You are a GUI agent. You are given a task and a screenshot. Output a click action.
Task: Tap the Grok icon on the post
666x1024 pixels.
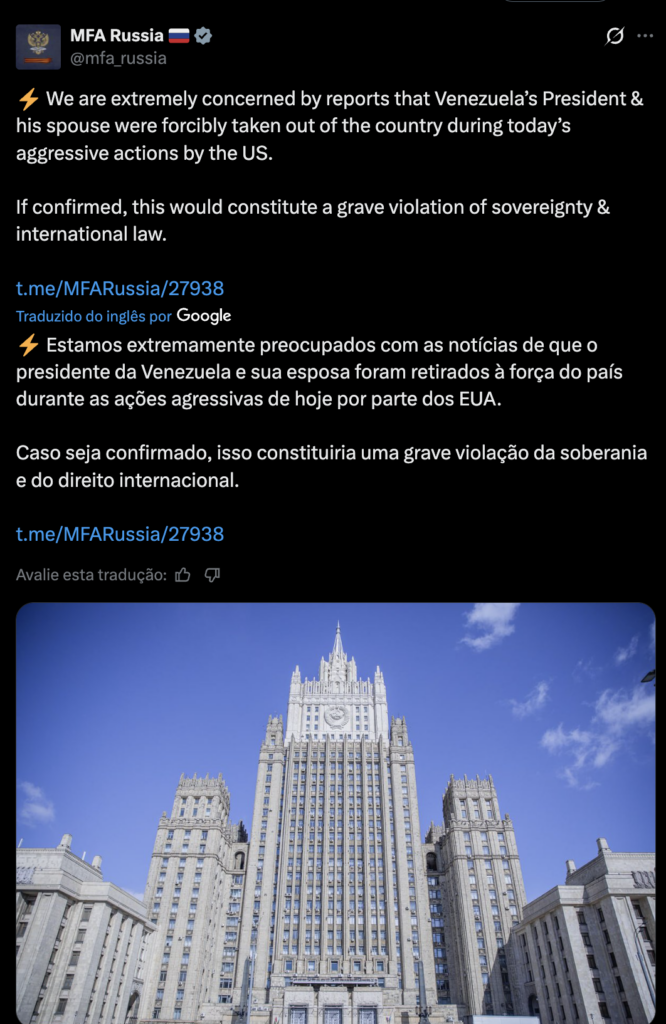point(616,36)
